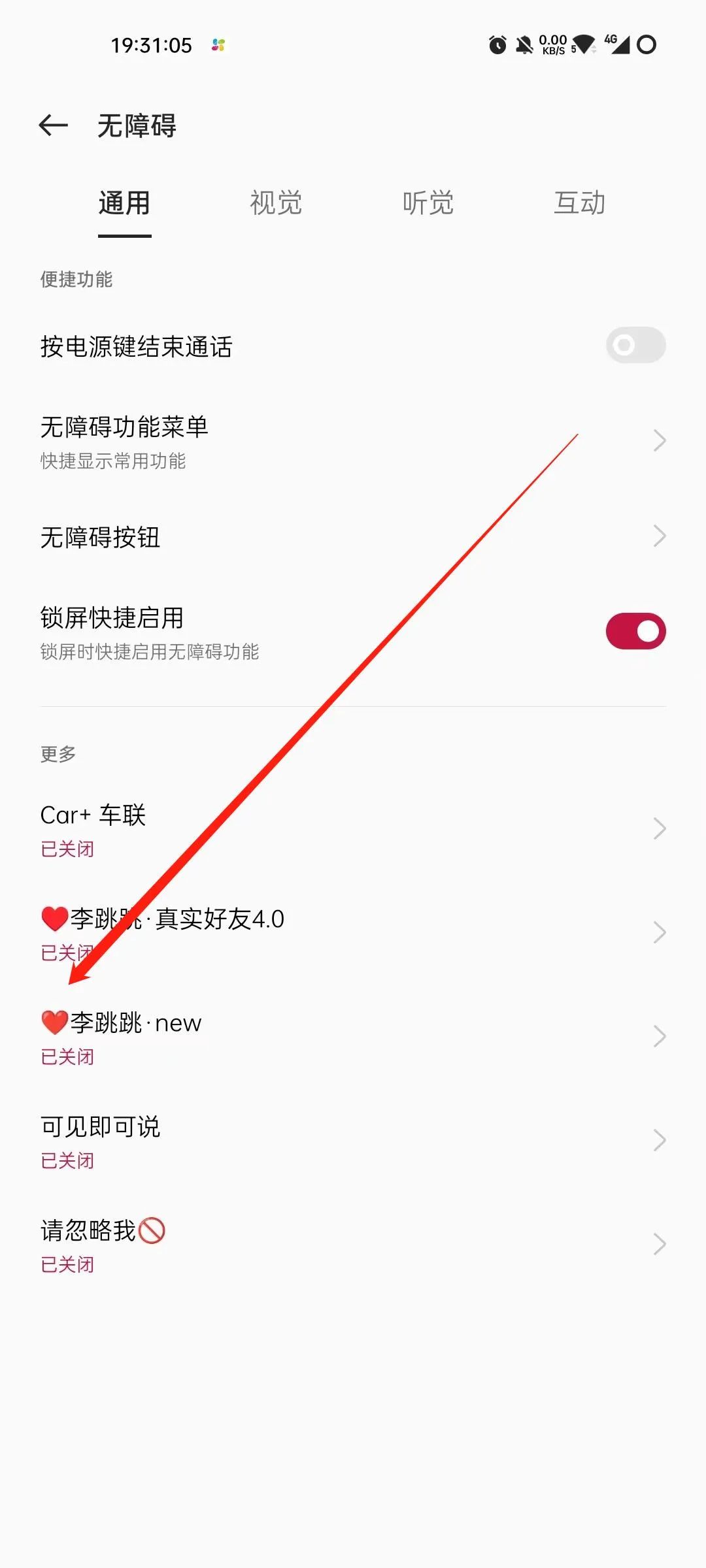Turn off 锁屏快捷启用 switch
The width and height of the screenshot is (706, 1568).
[635, 631]
